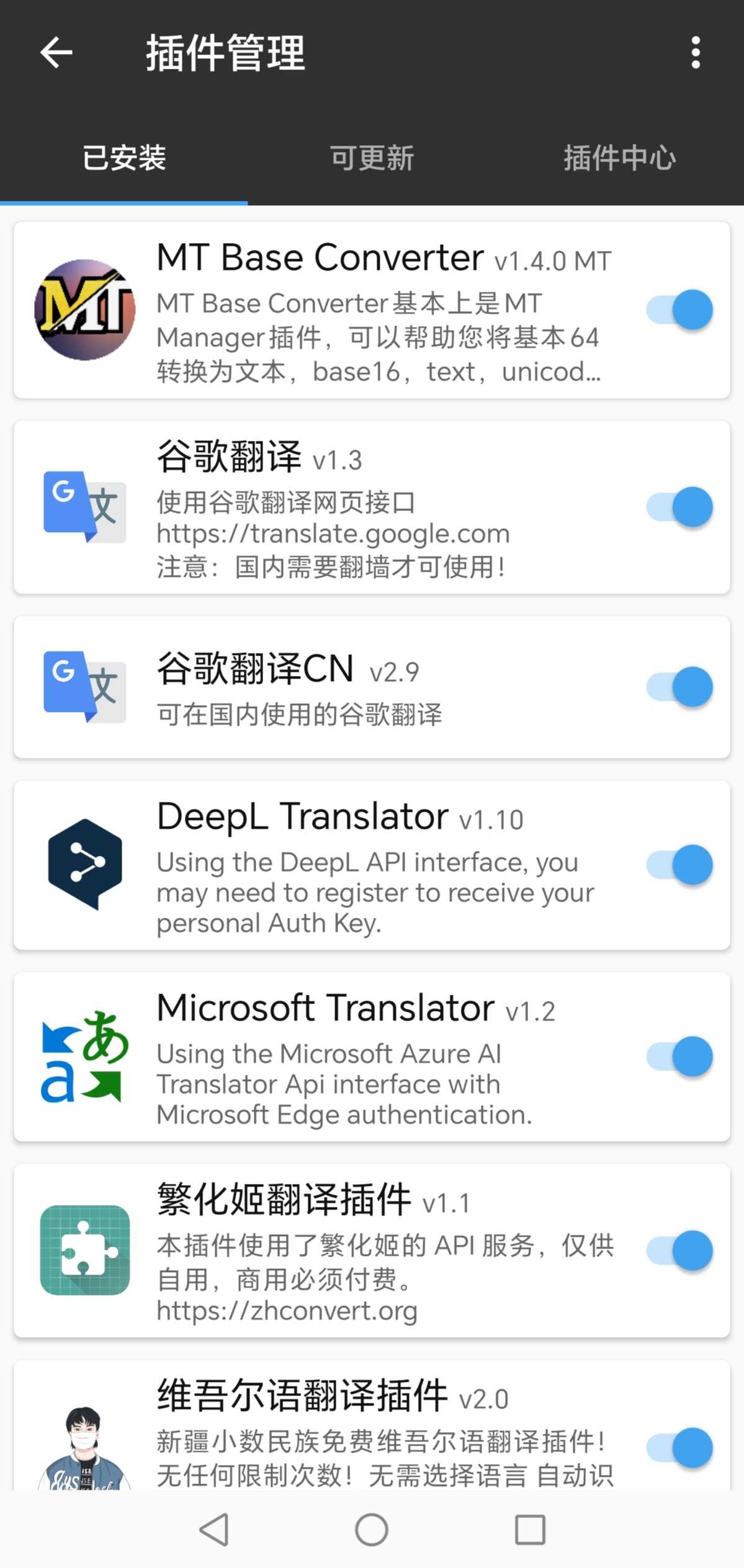Disable the MT Base Converter plugin
Viewport: 744px width, 1568px height.
pyautogui.click(x=679, y=310)
